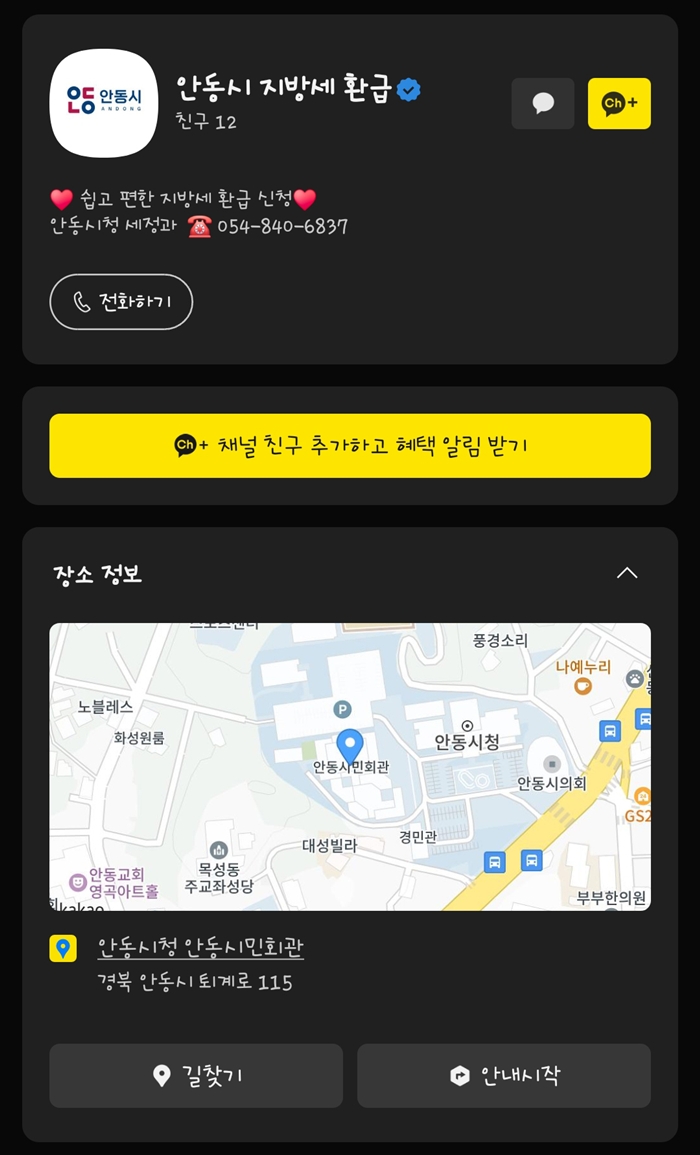This screenshot has height=1155, width=700.
Task: Open the 안동시청 안동시민회관 link
Action: coord(200,947)
